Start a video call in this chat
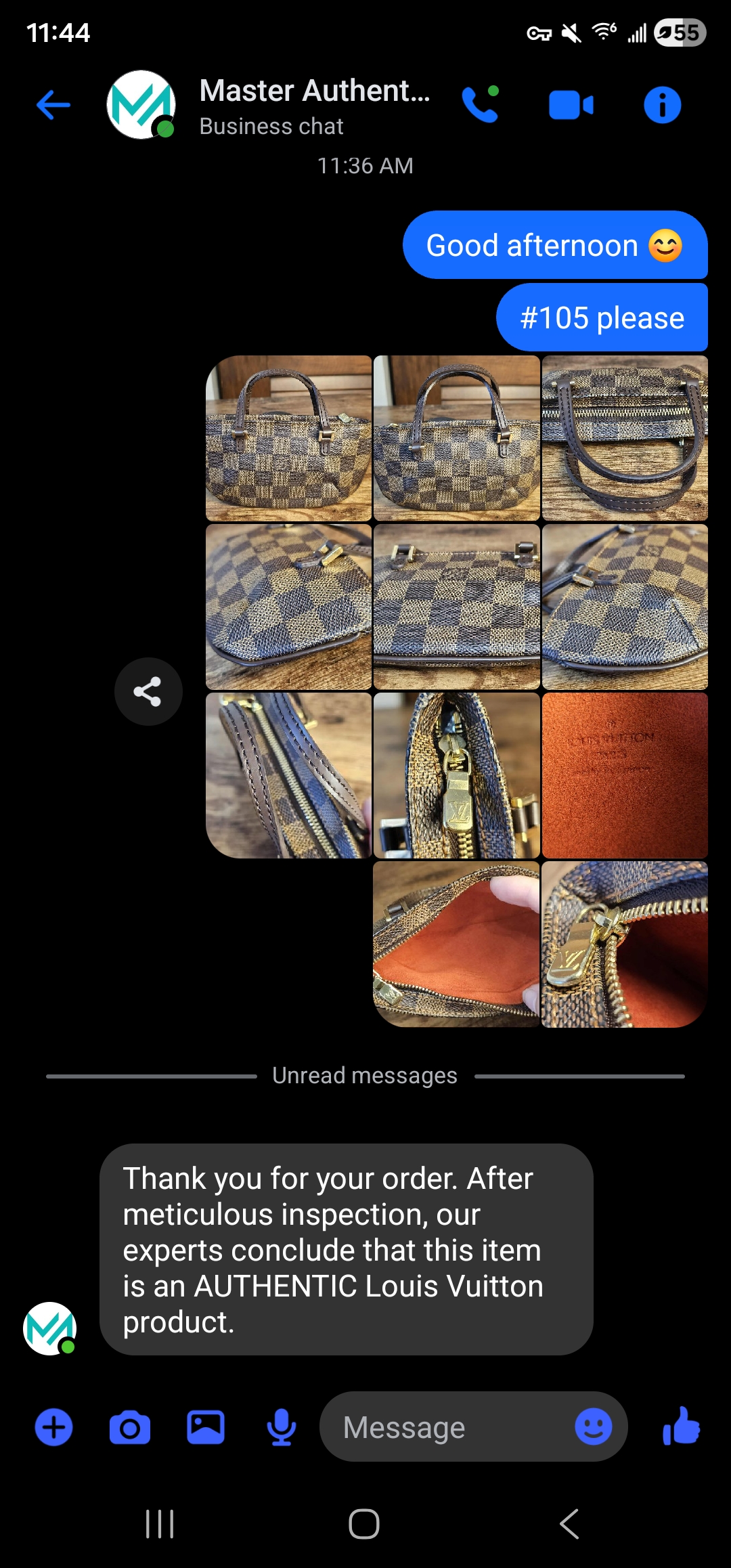The height and width of the screenshot is (1568, 731). pyautogui.click(x=571, y=106)
